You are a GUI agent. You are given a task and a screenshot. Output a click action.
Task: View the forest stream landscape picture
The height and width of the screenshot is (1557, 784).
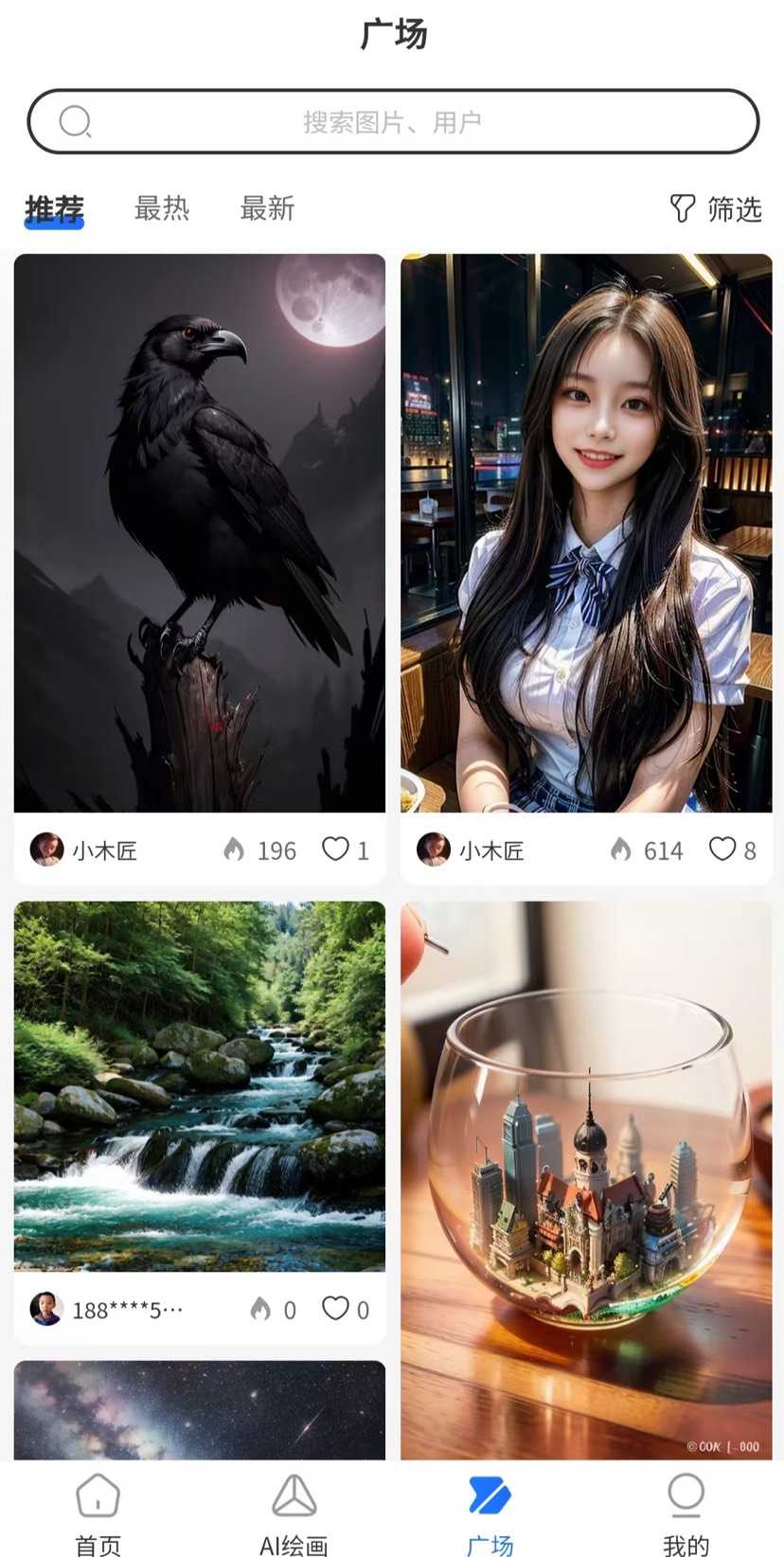(199, 1085)
